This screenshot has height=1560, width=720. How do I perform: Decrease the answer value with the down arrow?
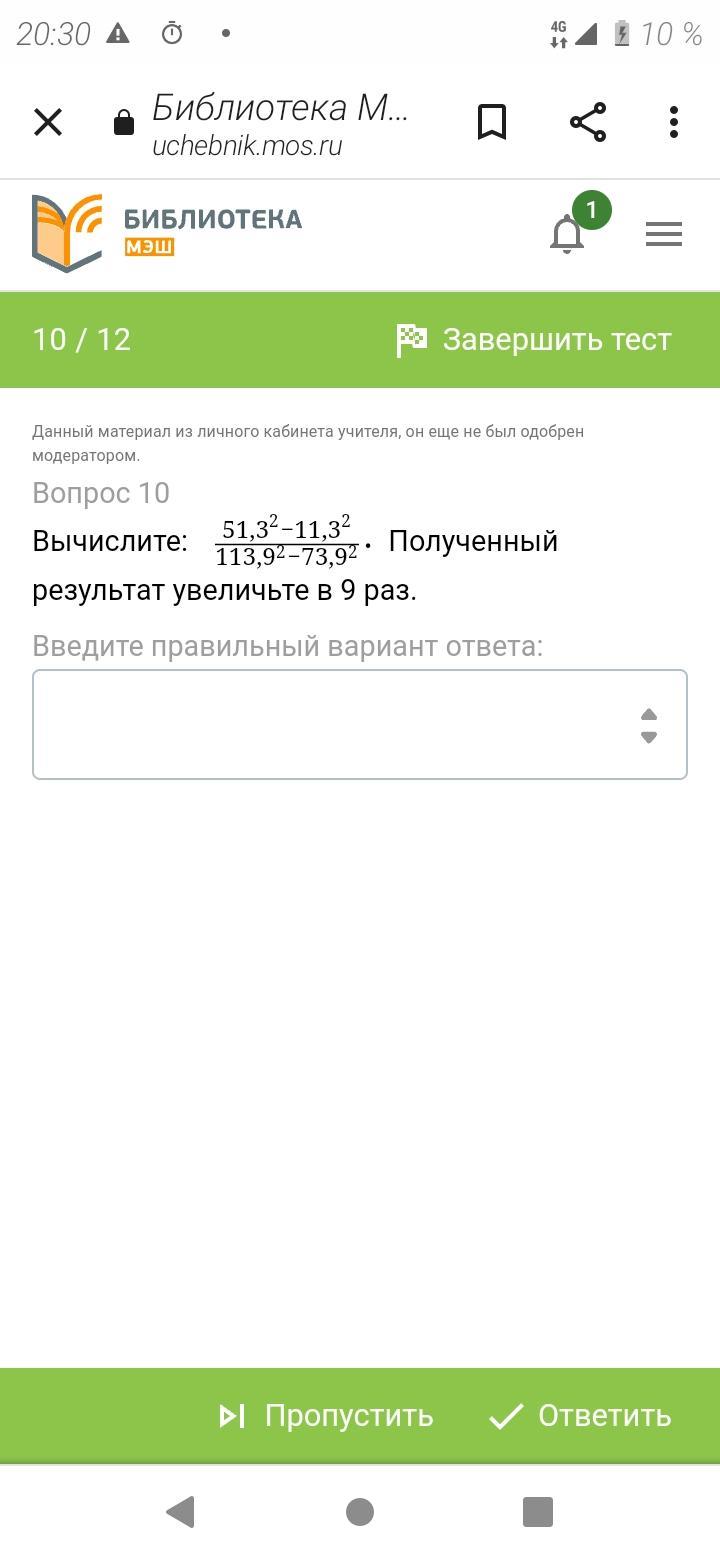649,737
